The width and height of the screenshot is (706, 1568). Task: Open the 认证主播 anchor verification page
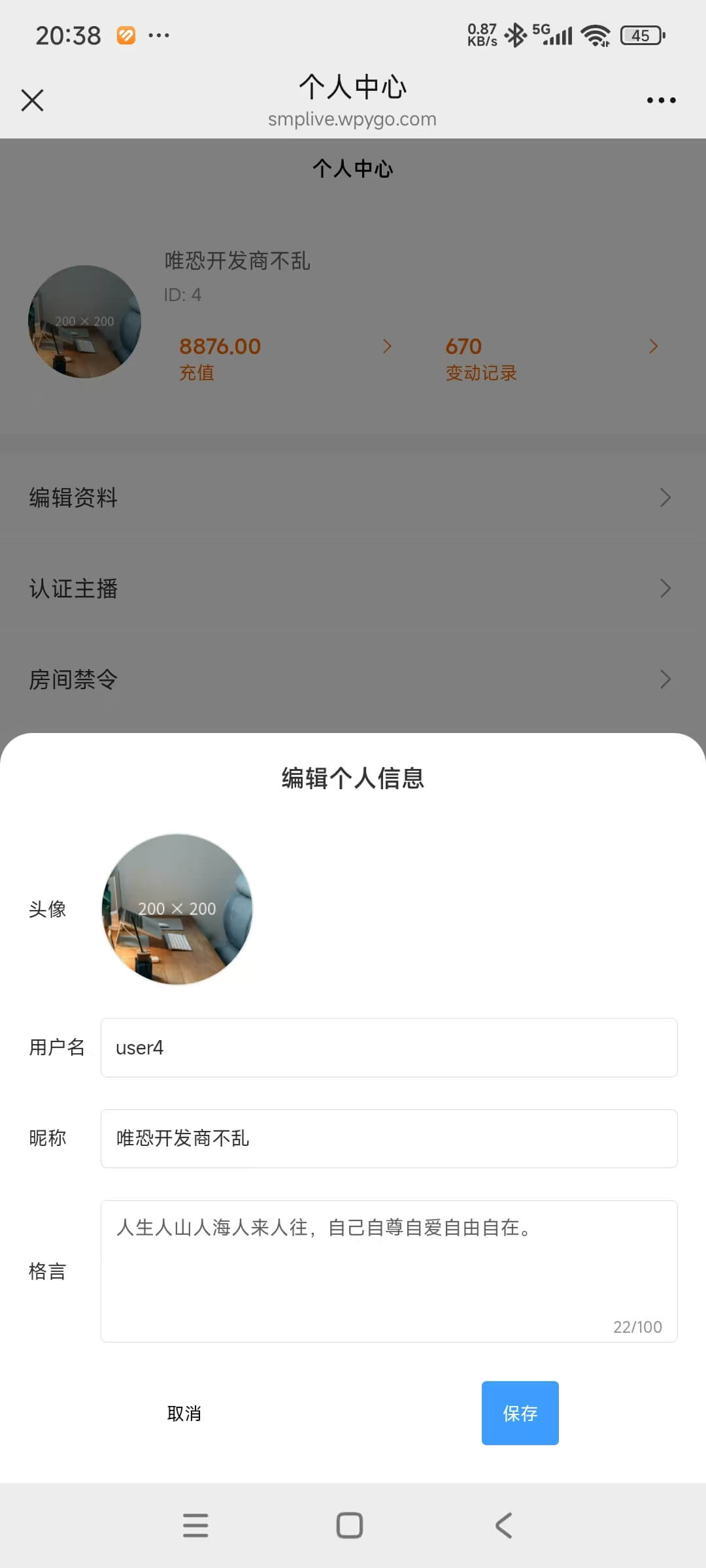click(353, 588)
